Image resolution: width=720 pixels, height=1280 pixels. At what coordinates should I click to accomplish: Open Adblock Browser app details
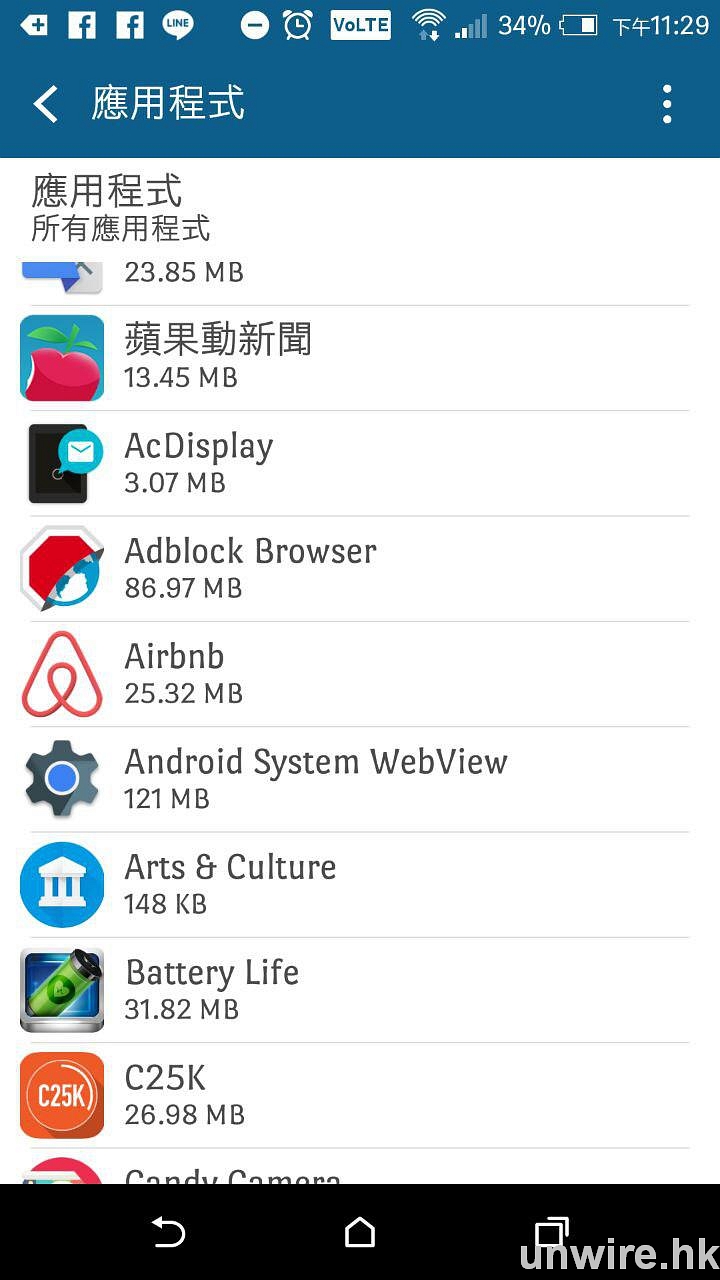(x=355, y=569)
